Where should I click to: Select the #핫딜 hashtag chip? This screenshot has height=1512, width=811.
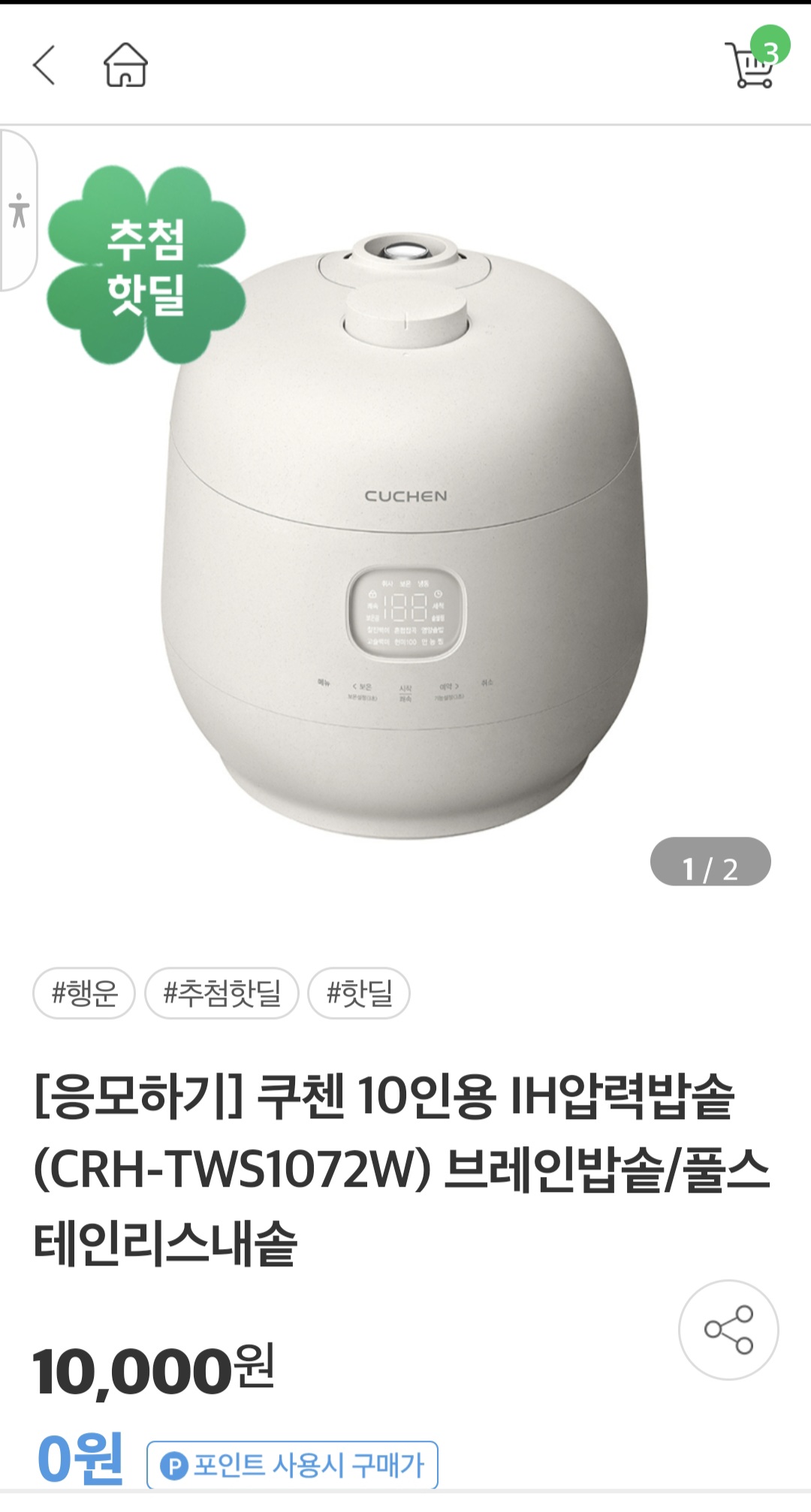(359, 994)
